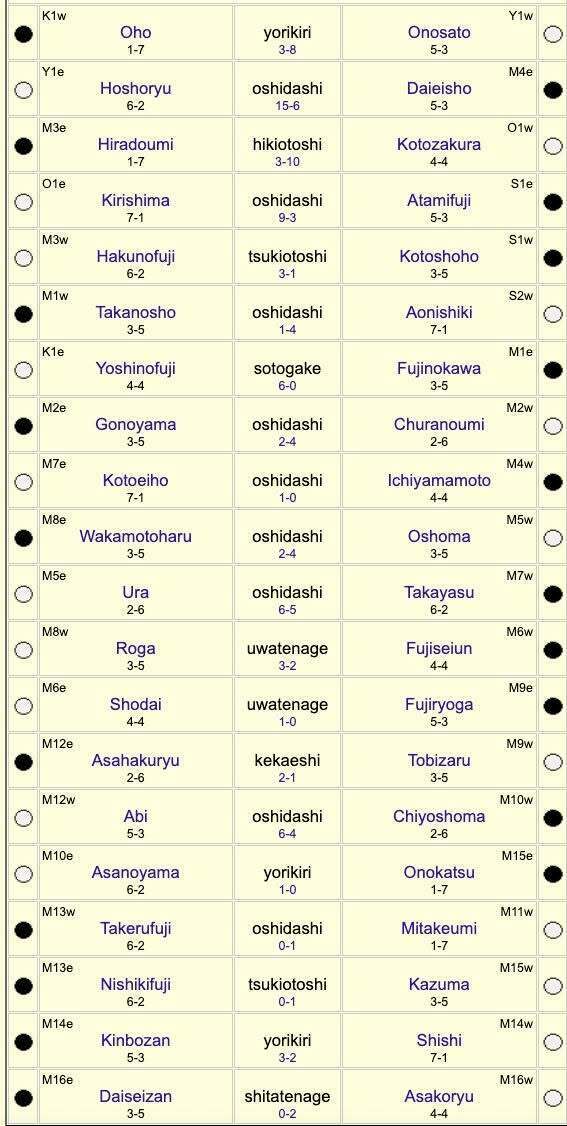
Task: View Takayasu's profile
Action: 439,592
